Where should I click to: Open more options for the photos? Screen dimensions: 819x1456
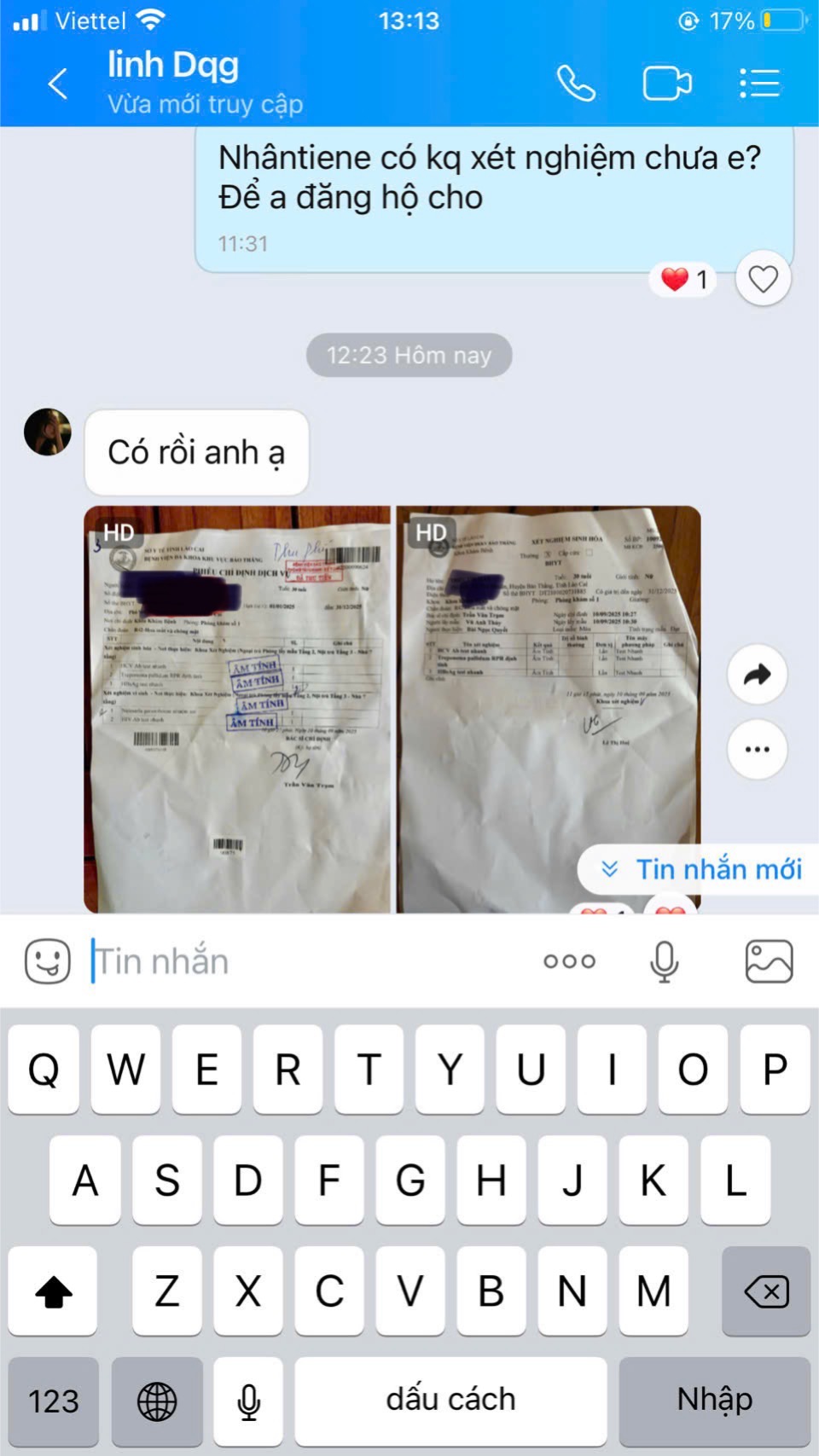pyautogui.click(x=757, y=750)
